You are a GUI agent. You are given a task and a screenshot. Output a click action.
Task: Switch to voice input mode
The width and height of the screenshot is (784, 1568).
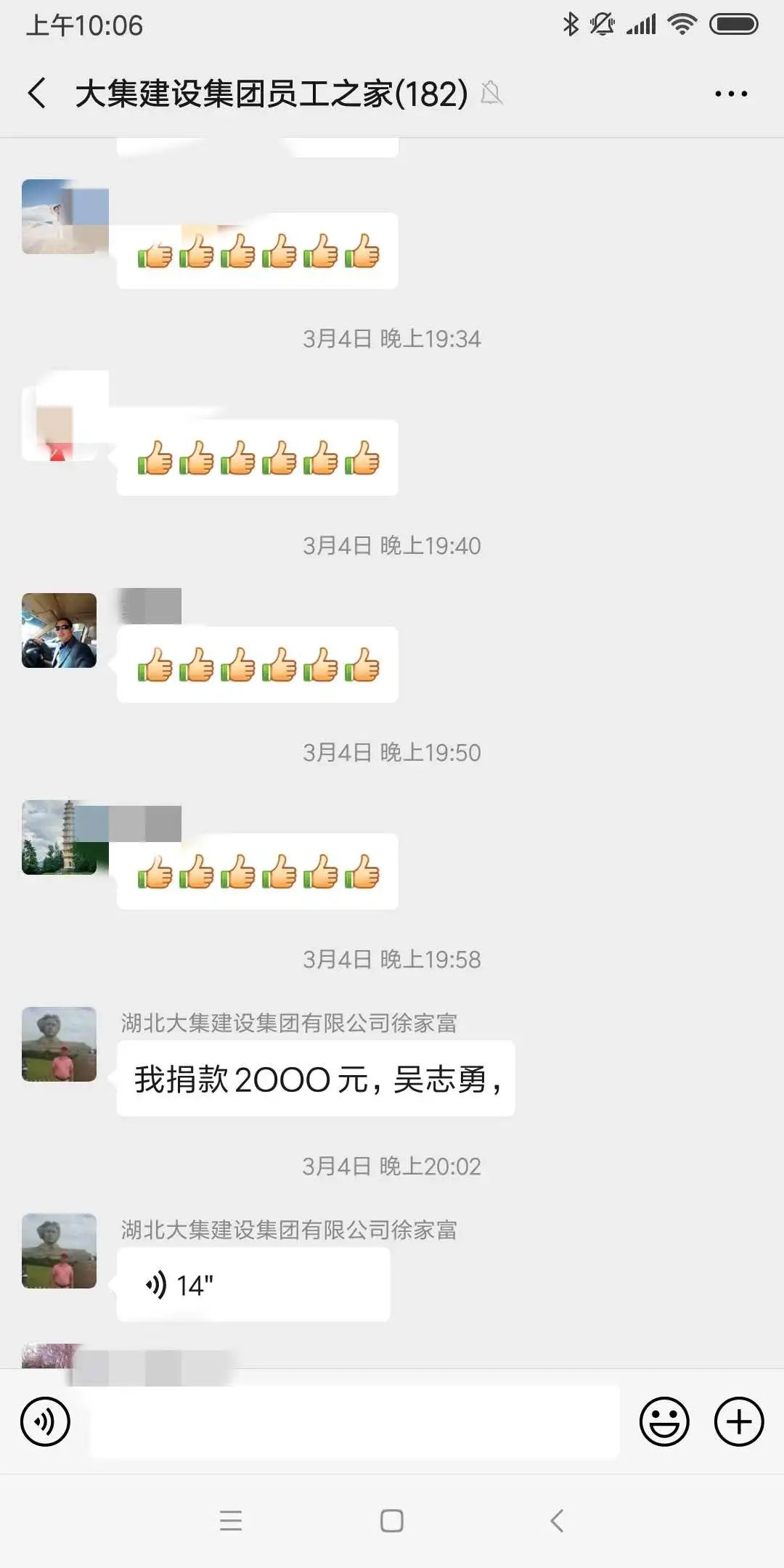45,1421
